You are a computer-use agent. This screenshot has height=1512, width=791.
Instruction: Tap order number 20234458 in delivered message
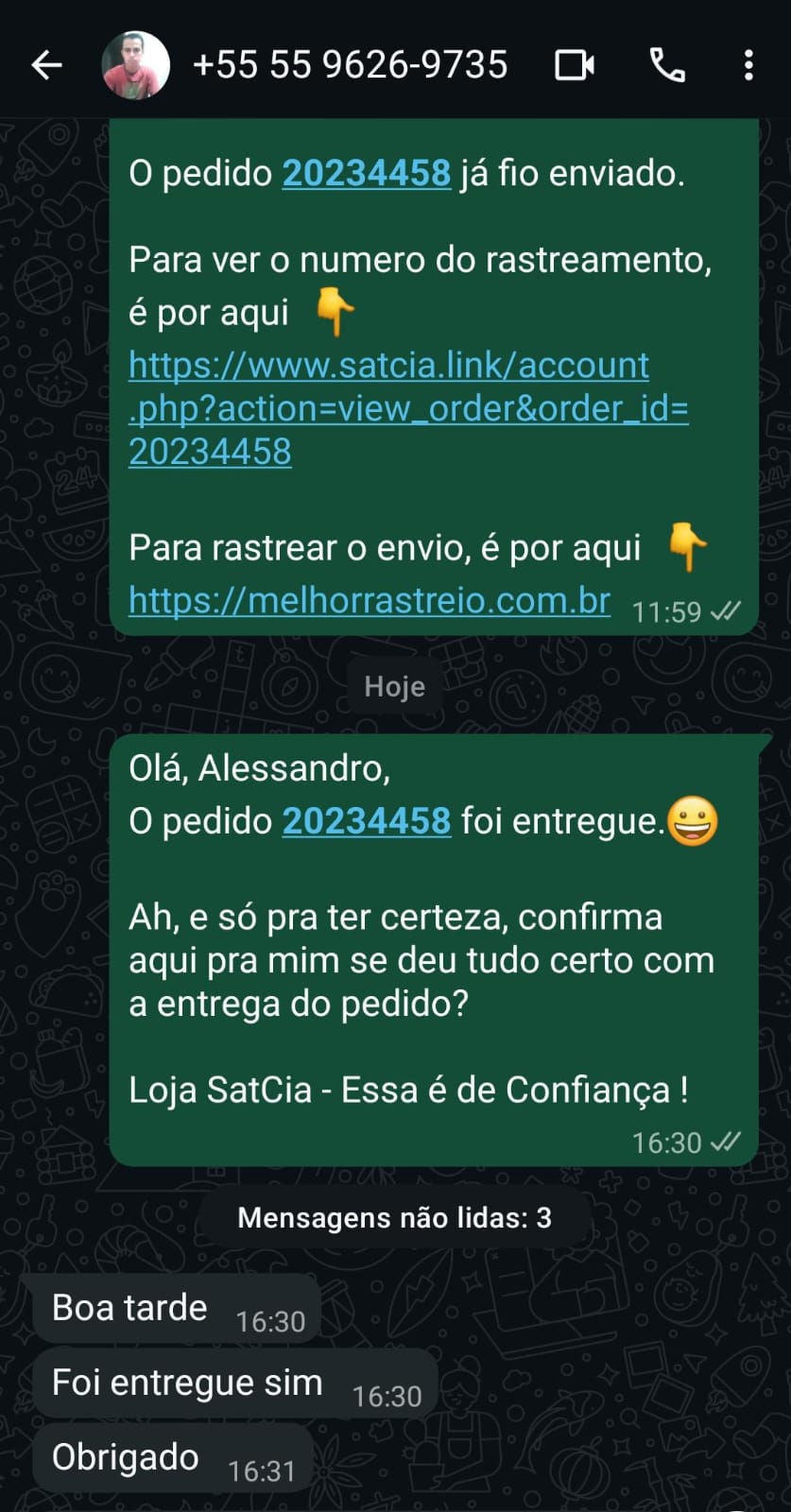[366, 820]
